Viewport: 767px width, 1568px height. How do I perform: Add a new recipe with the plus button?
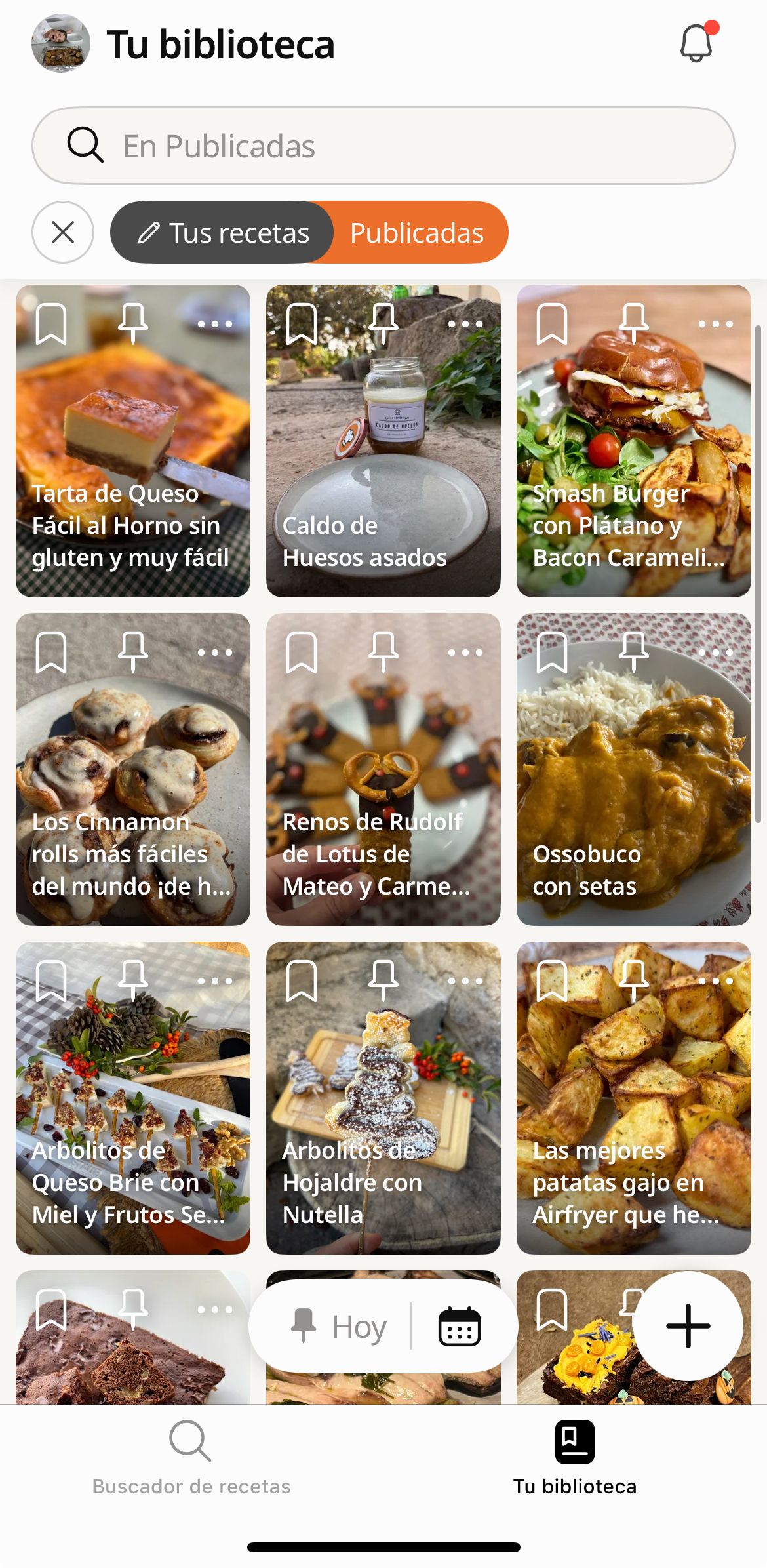688,1326
